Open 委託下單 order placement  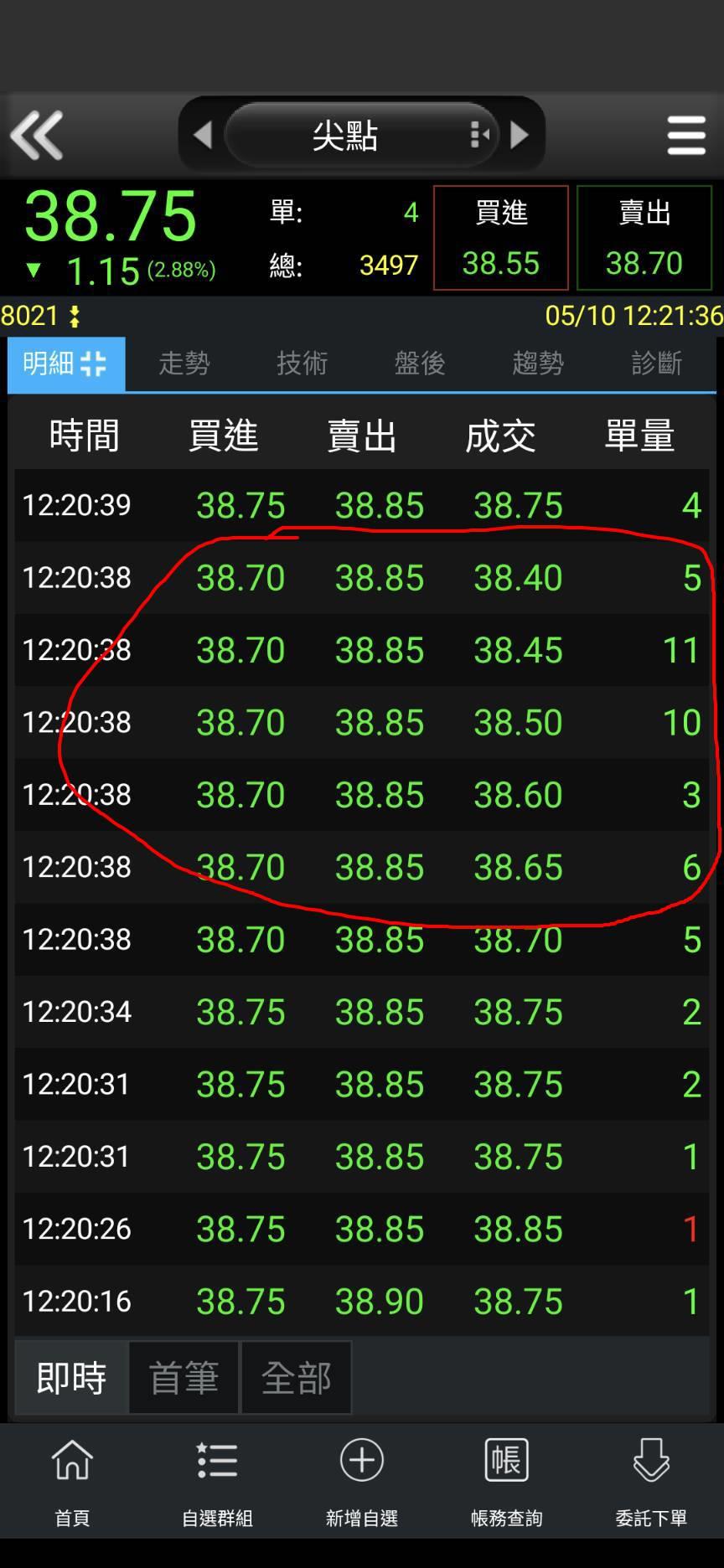tap(651, 1481)
